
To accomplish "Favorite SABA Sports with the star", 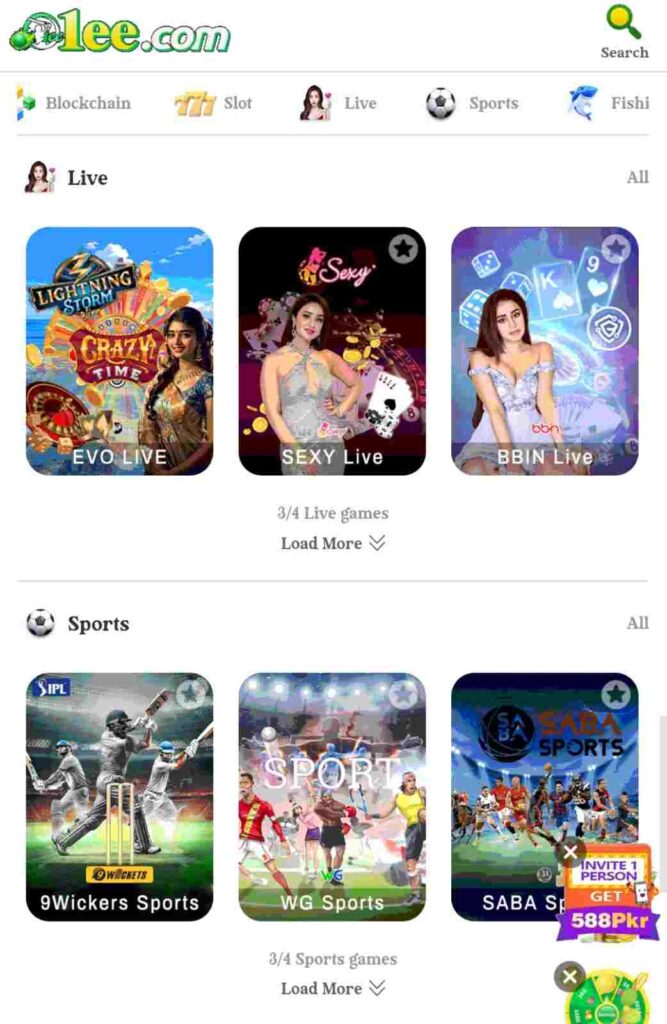I will pyautogui.click(x=616, y=694).
